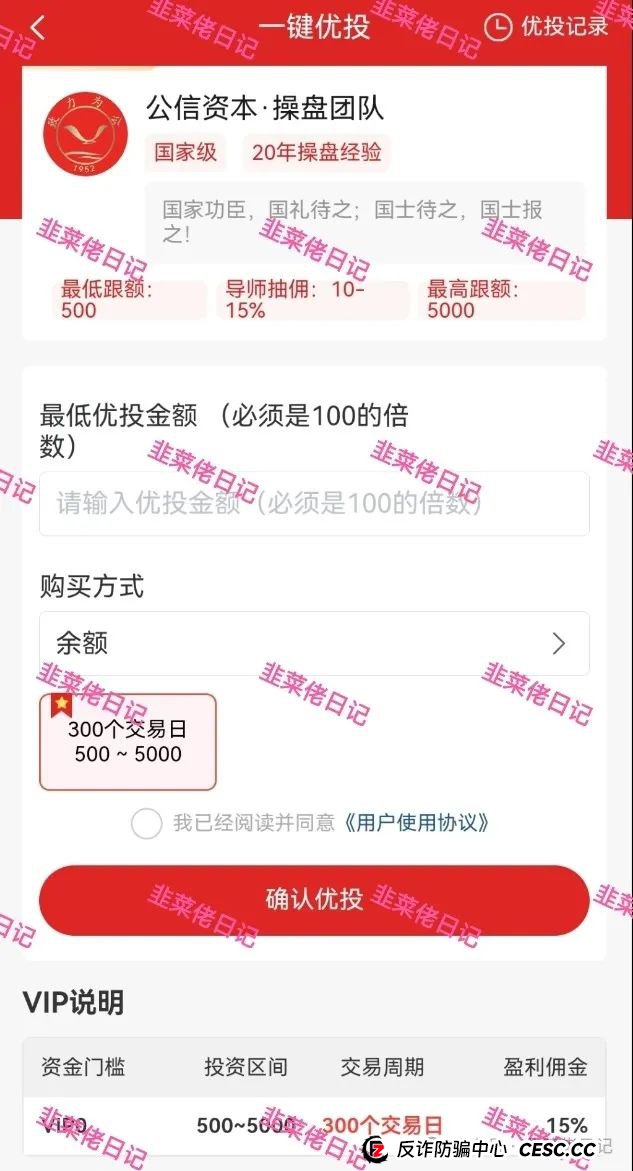Tap the 请输入优投金额 input field
The height and width of the screenshot is (1171, 633).
coord(314,503)
